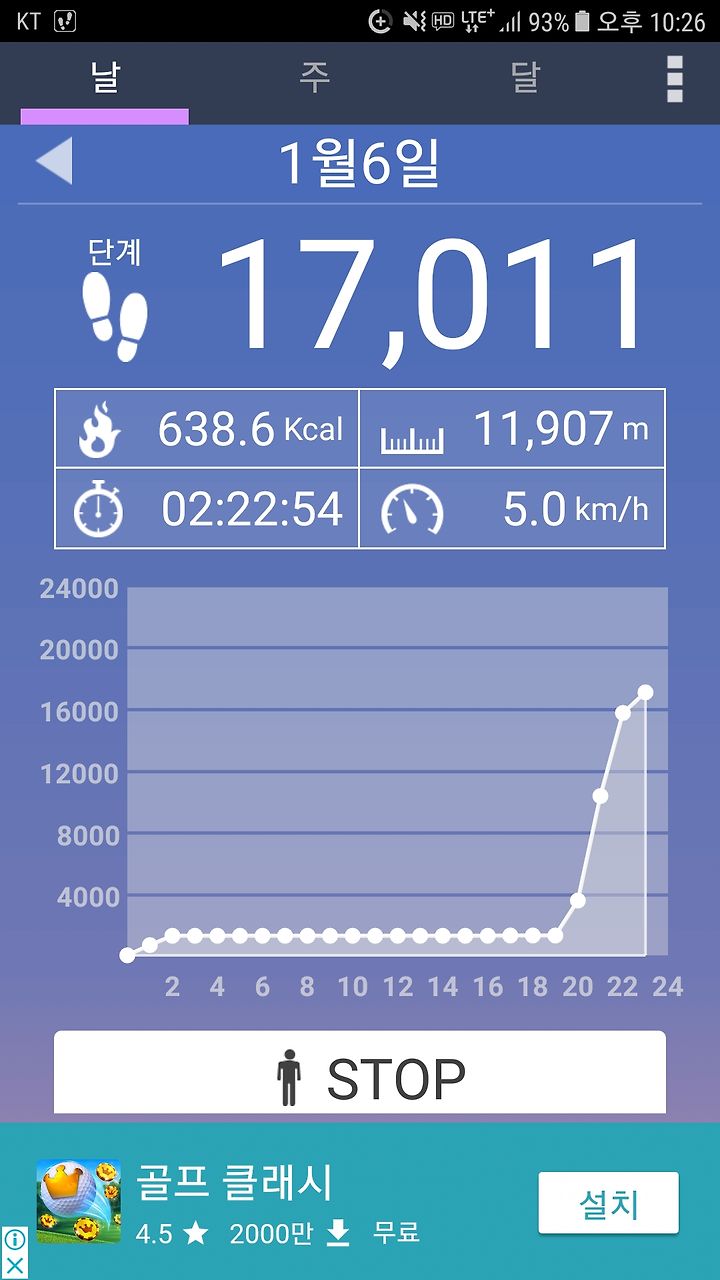Install 골프 클래시 via 설치 button

(608, 1203)
